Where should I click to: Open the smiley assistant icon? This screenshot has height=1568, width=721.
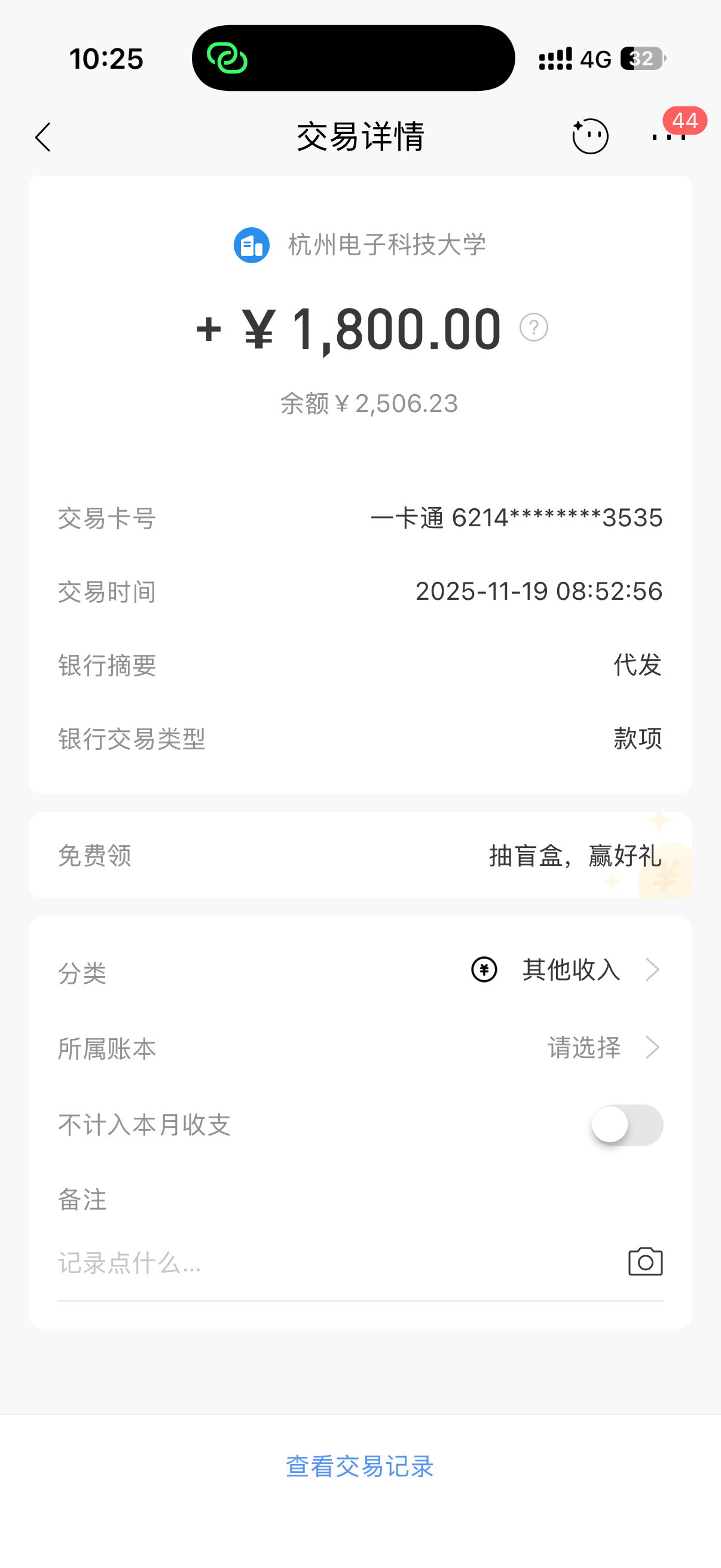point(589,136)
